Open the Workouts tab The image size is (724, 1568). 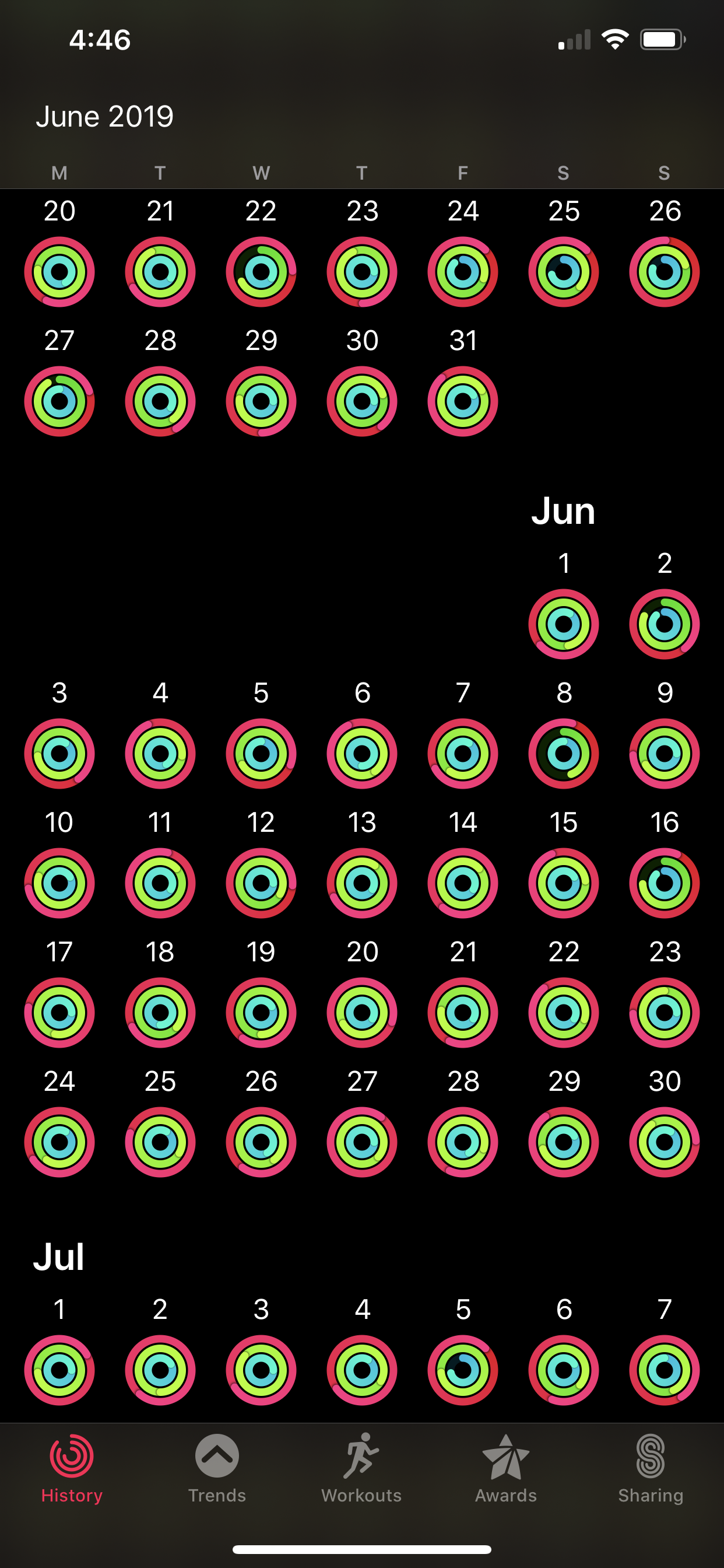[361, 1468]
